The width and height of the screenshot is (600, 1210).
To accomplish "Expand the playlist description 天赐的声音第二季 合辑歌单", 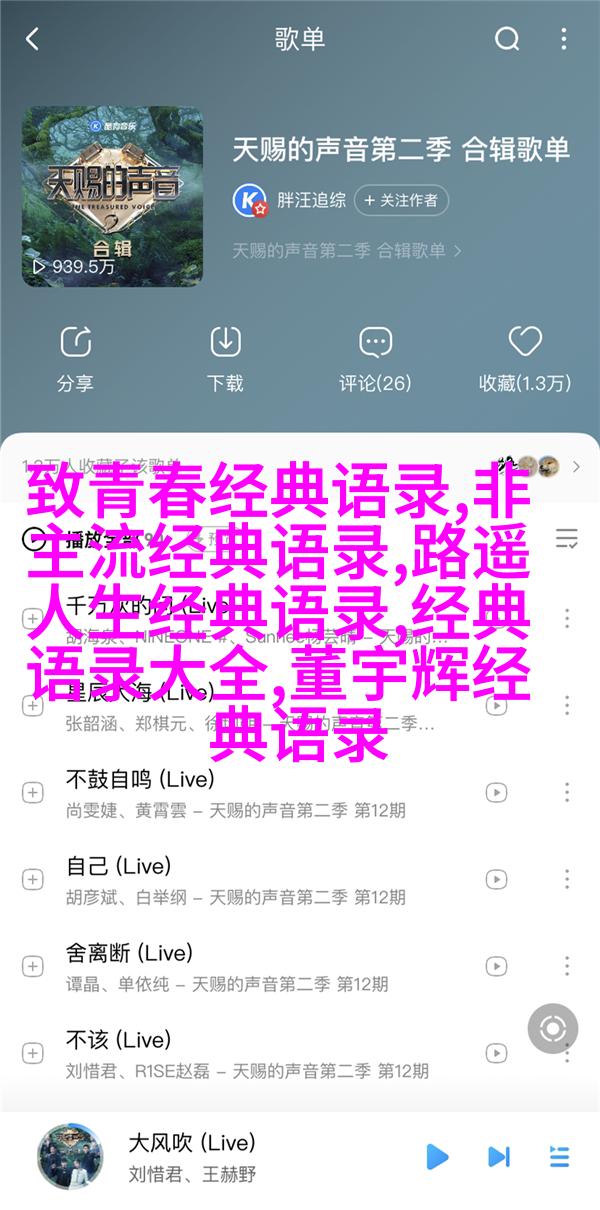I will coord(347,250).
